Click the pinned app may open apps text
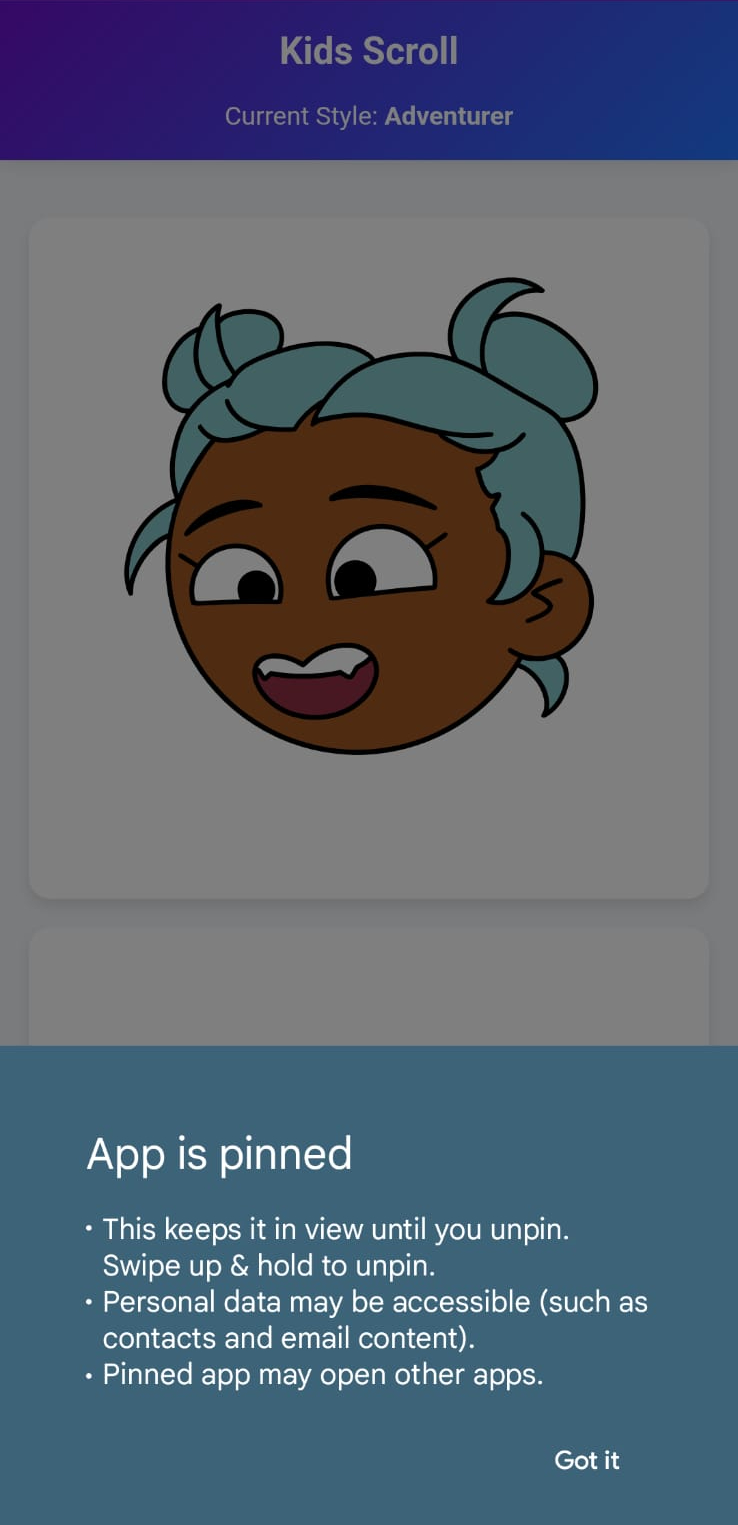Screen dimensions: 738x1525 321,1374
